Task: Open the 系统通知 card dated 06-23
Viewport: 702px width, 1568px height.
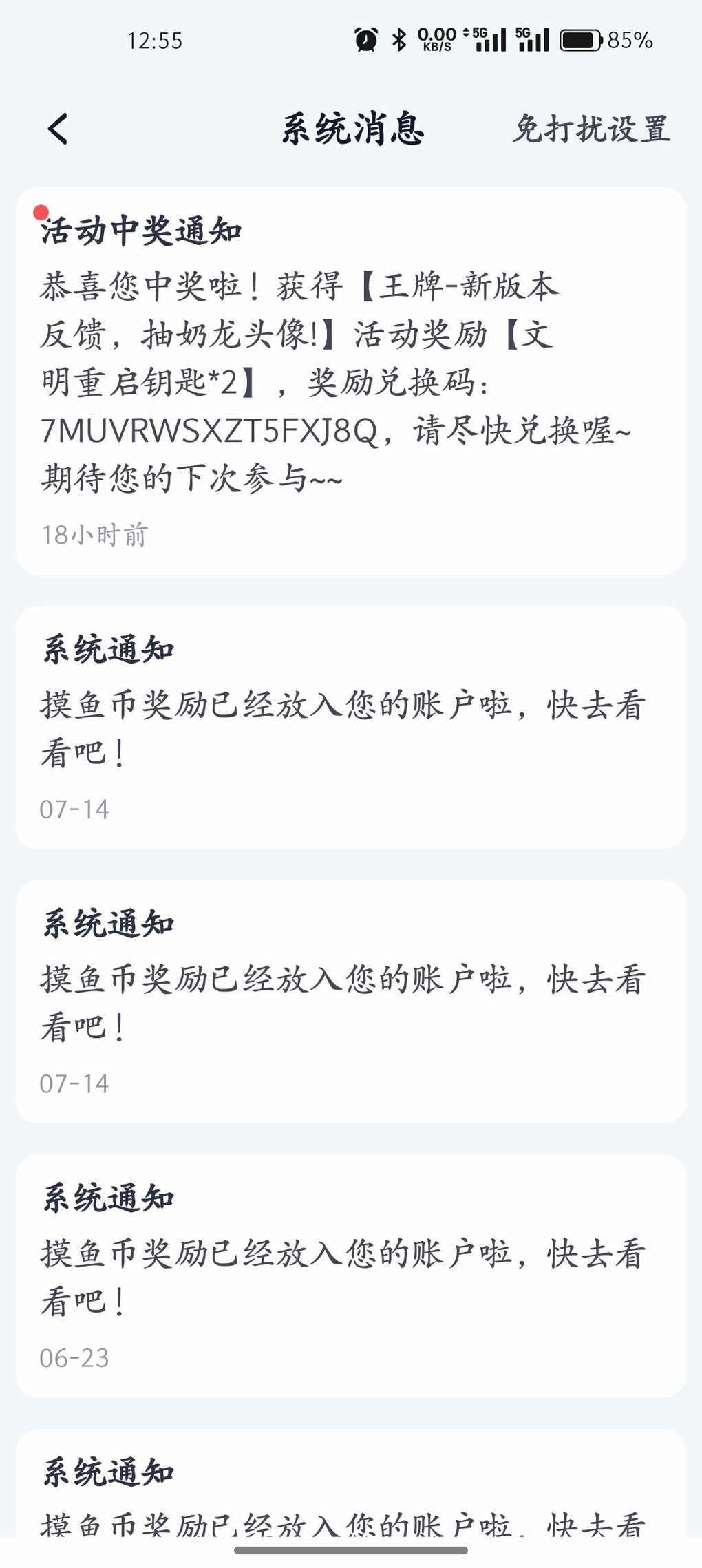Action: [x=351, y=1276]
